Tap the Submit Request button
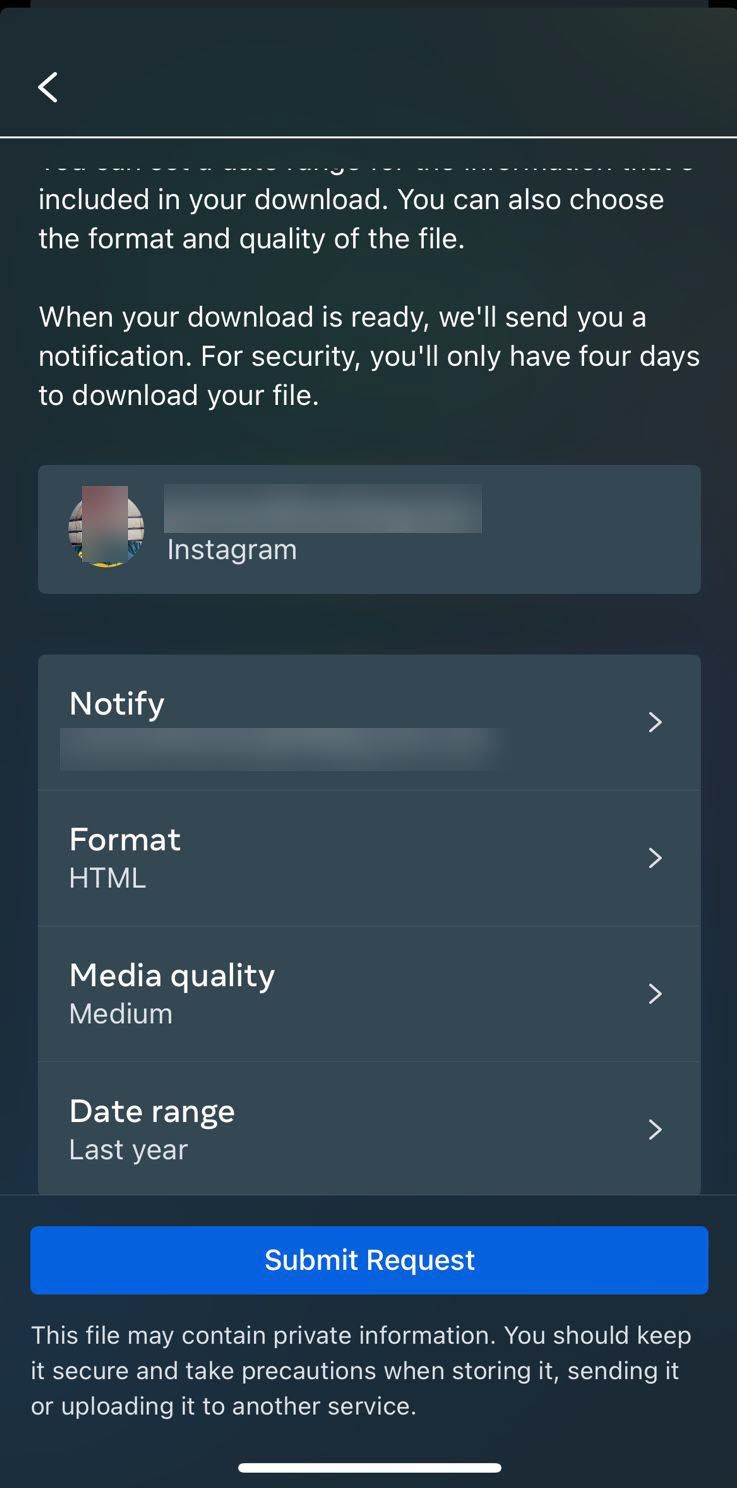The image size is (737, 1488). (x=368, y=1260)
